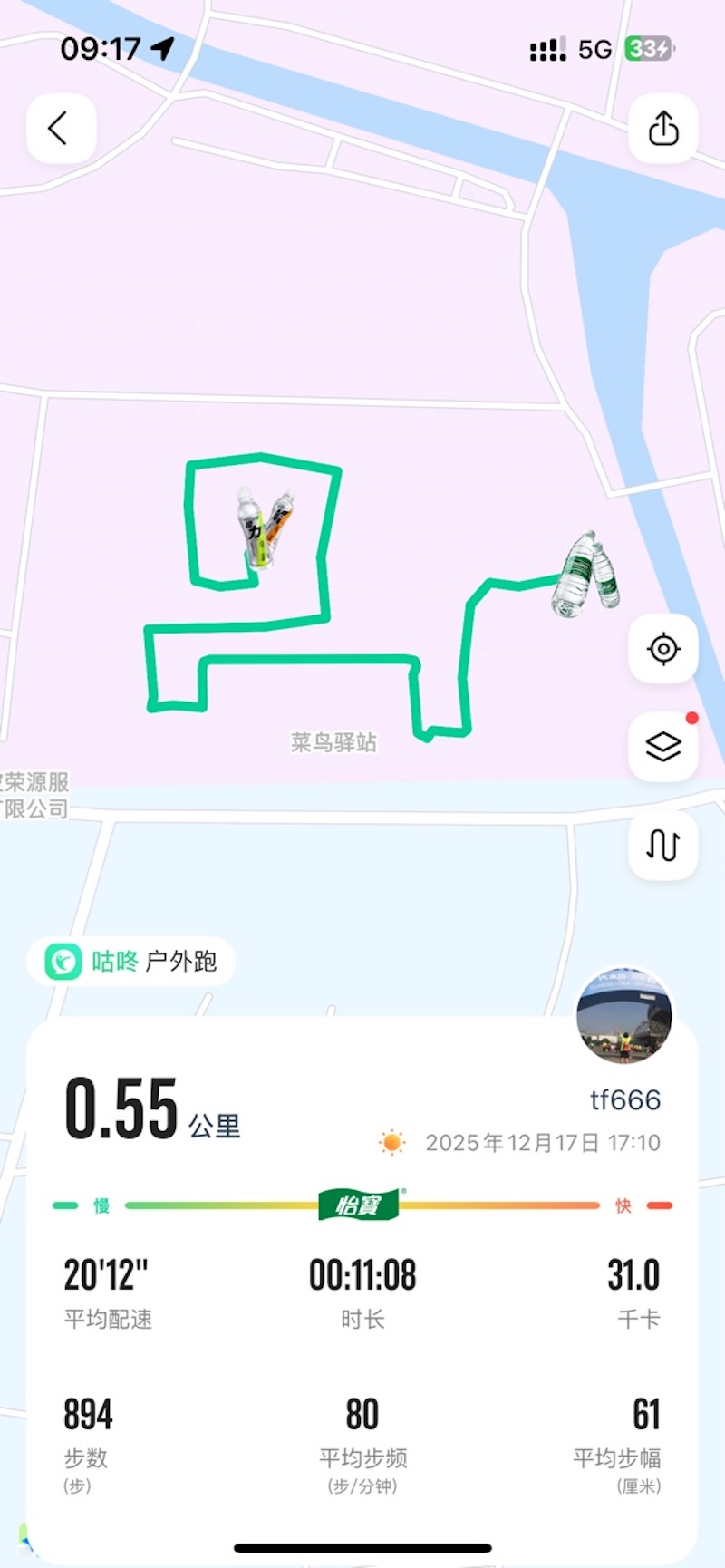This screenshot has width=725, height=1568.
Task: Open the map layers options
Action: 663,747
